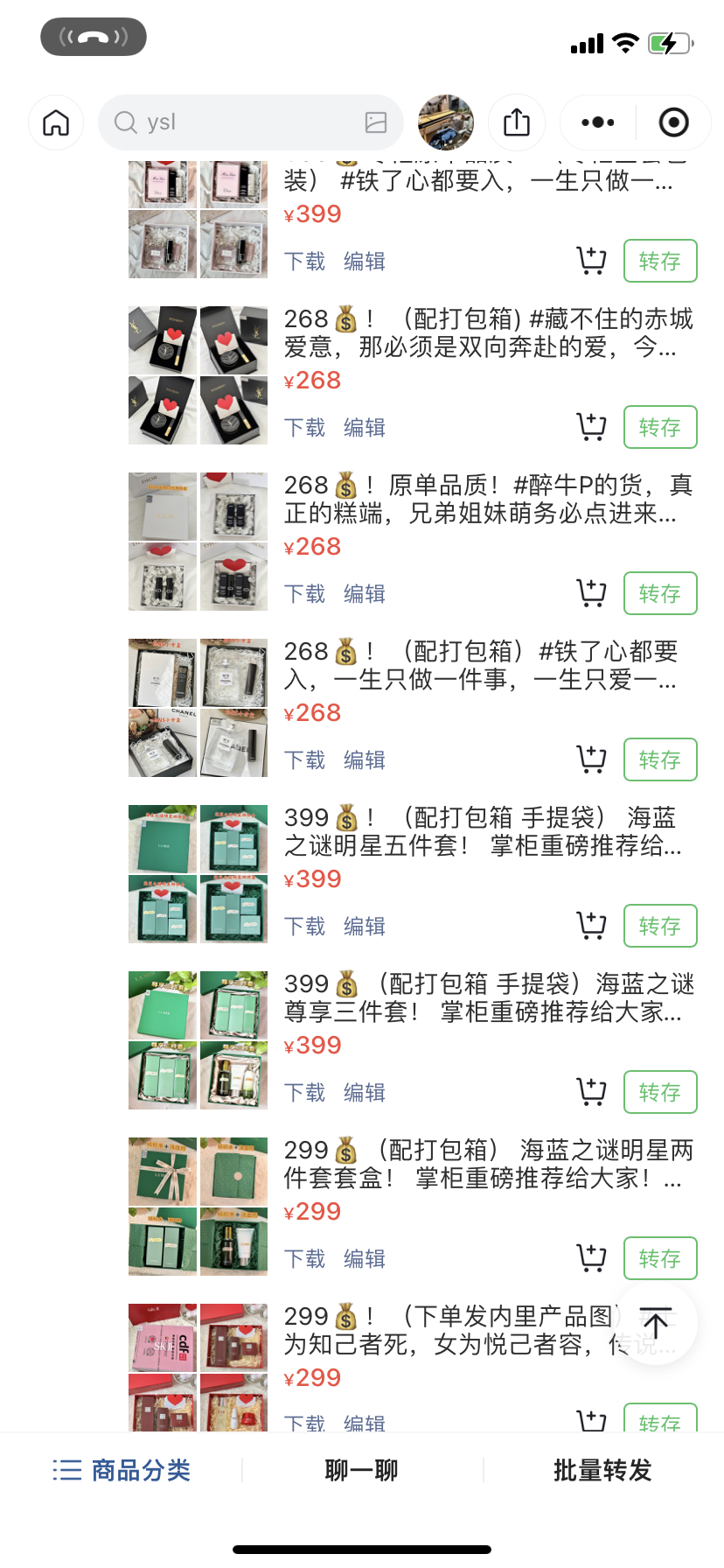This screenshot has width=724, height=1568.
Task: Open 聊一聊 chat
Action: coord(362,1470)
